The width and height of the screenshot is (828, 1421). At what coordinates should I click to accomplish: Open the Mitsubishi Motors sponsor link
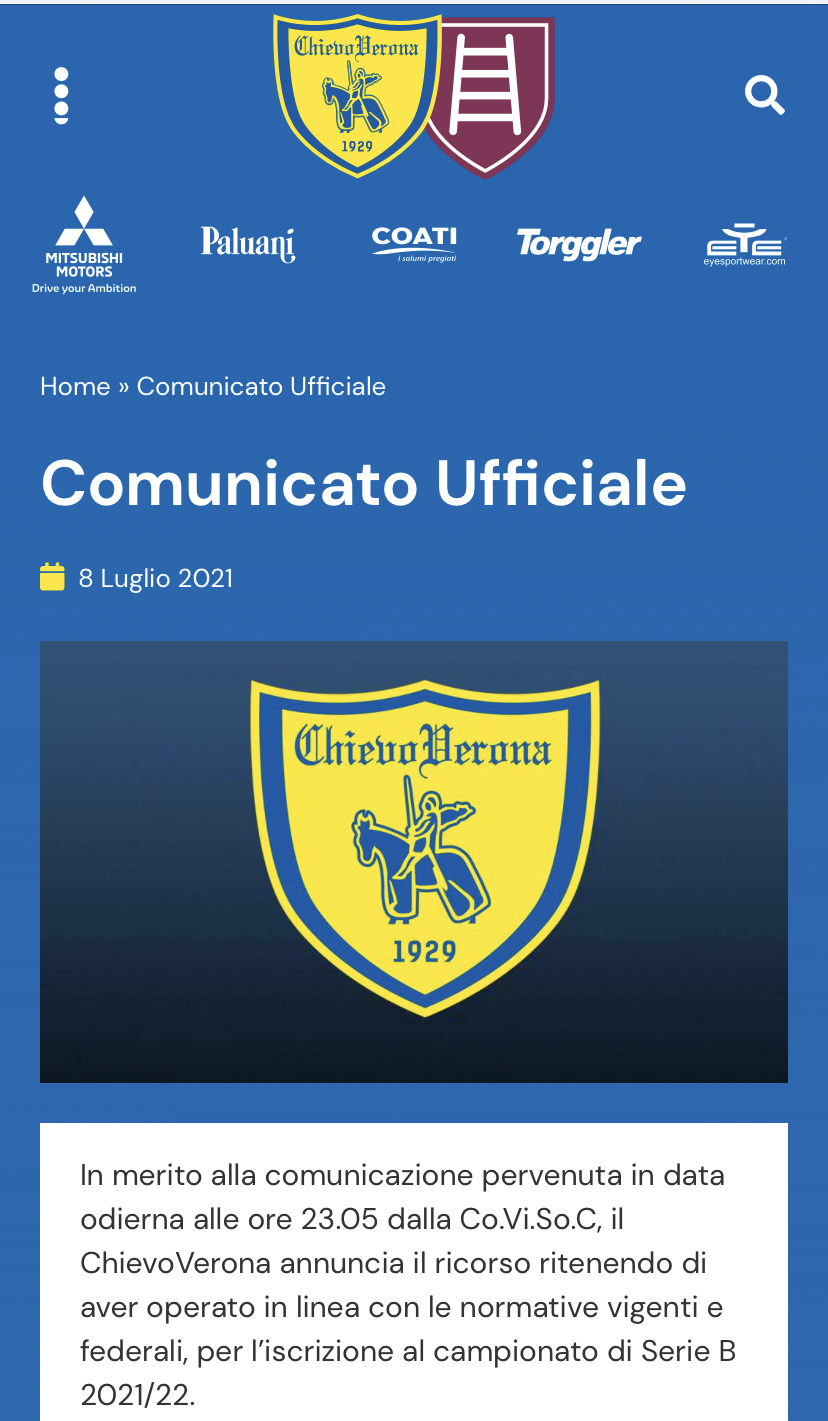click(84, 245)
